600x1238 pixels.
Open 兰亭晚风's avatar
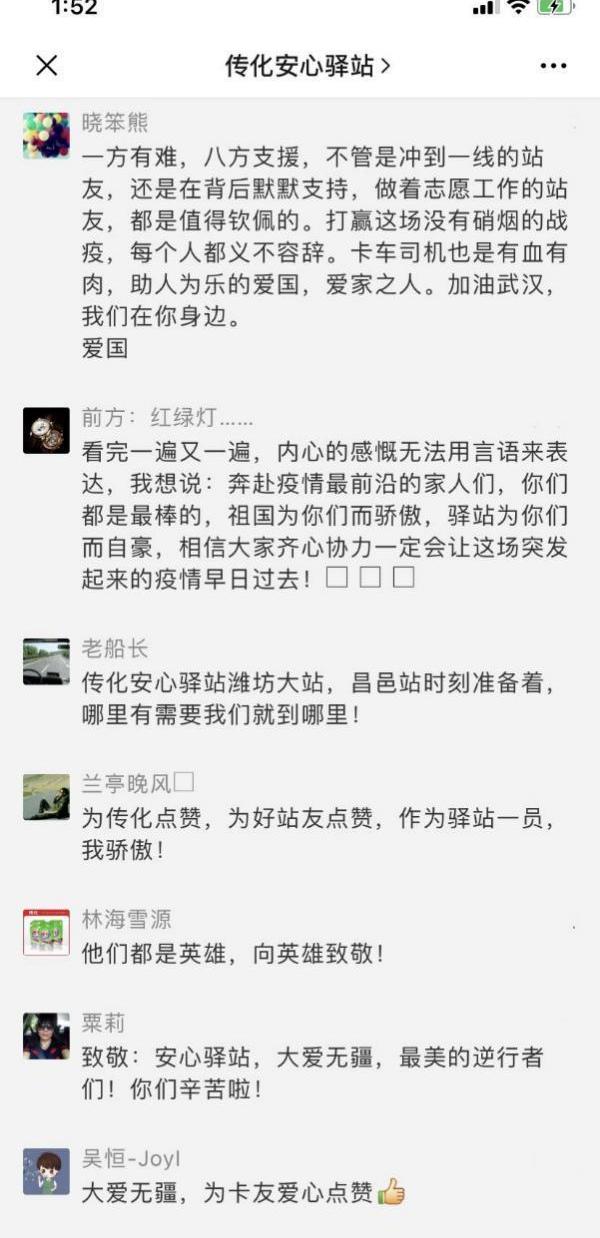click(46, 797)
